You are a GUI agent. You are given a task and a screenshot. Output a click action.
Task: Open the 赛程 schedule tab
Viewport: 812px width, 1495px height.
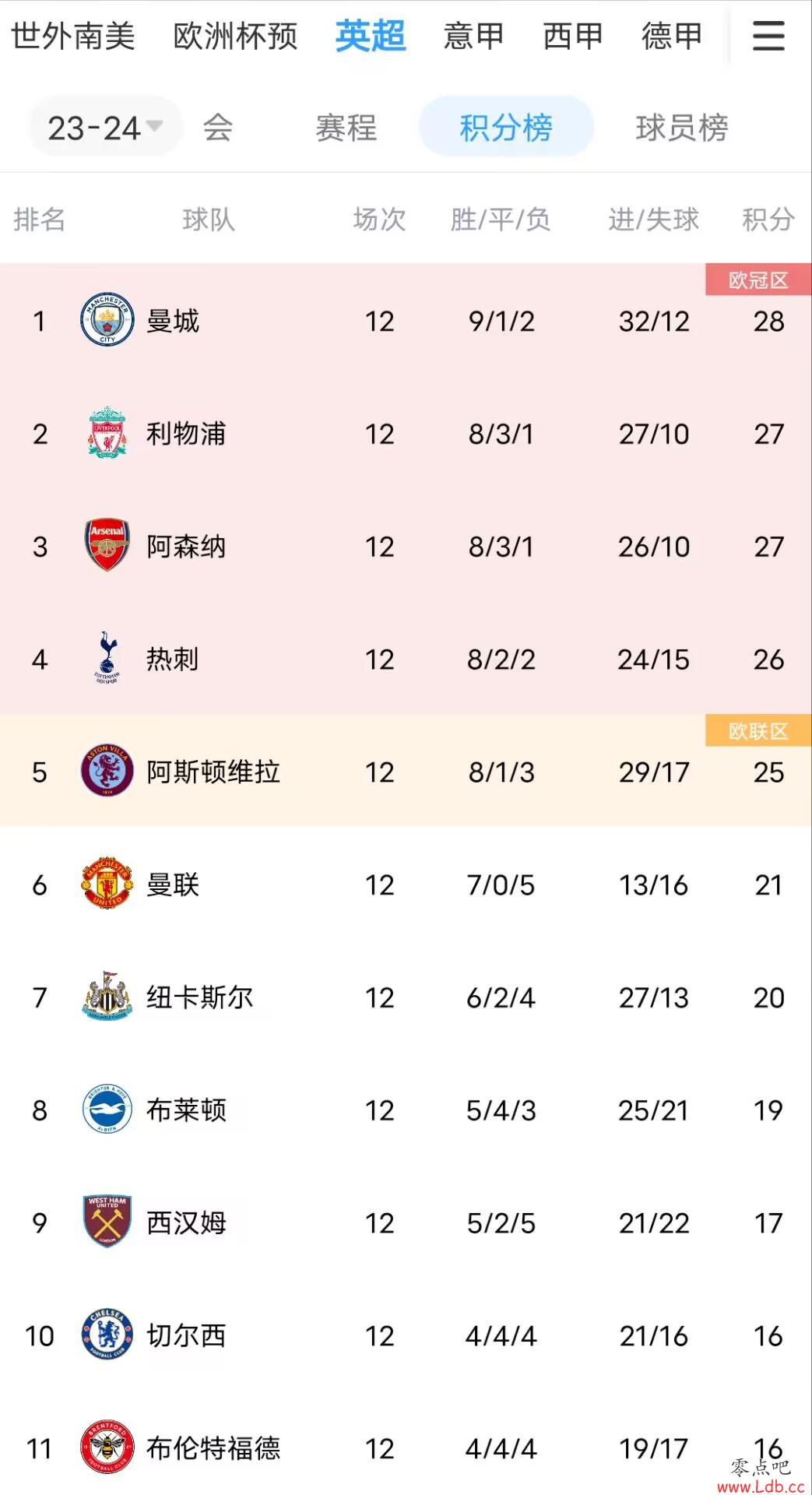point(346,128)
